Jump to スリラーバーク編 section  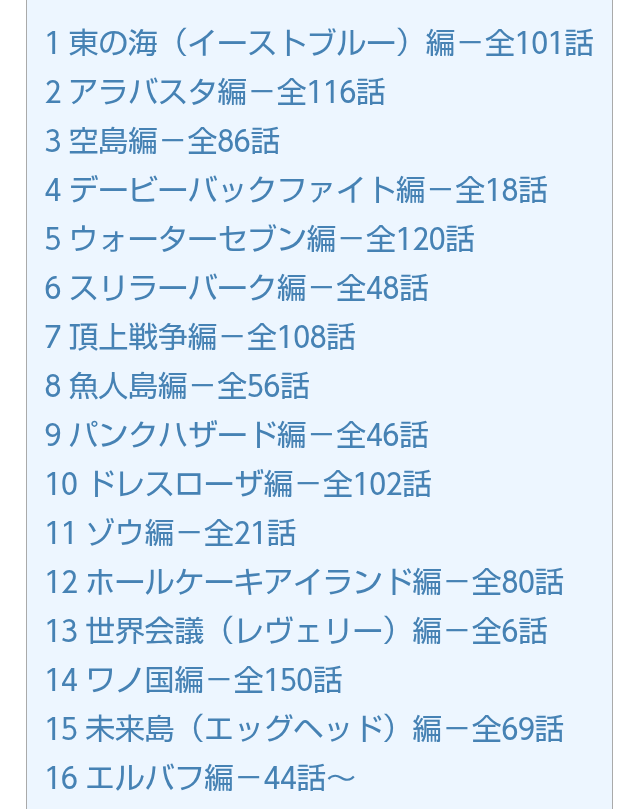(236, 288)
